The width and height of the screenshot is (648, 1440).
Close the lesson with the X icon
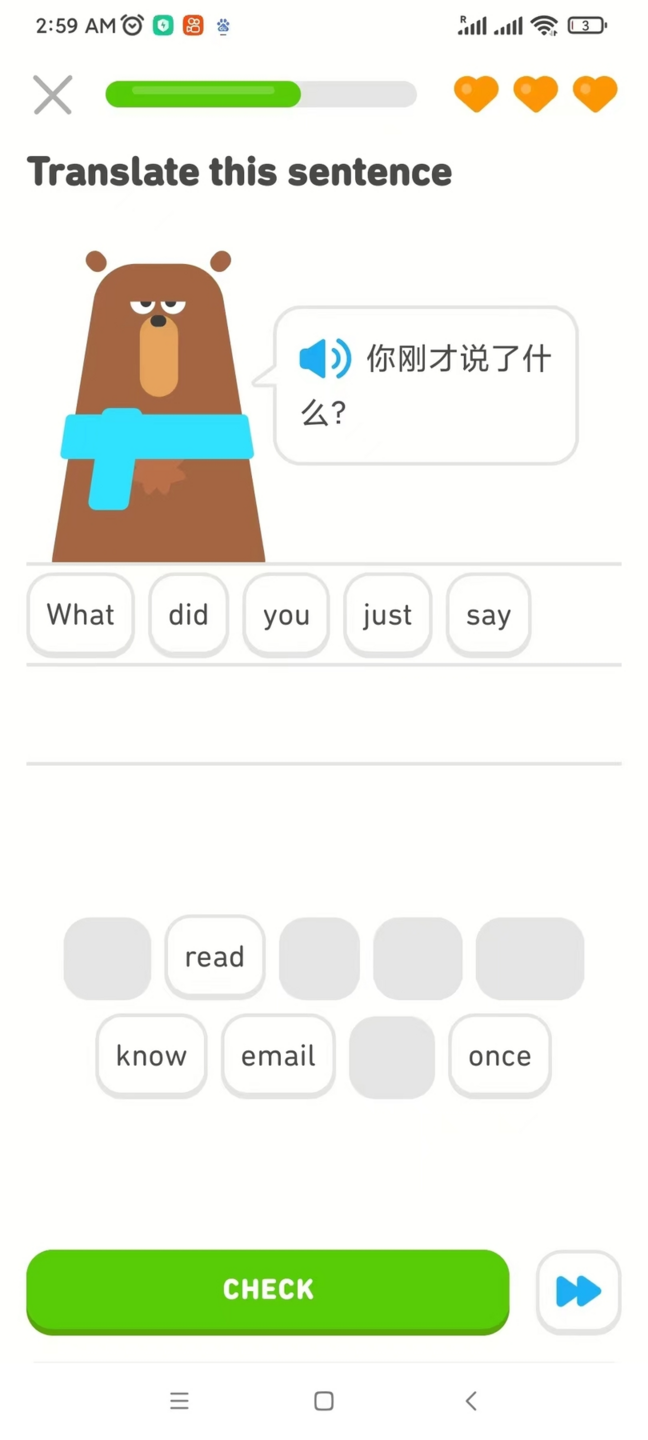point(52,95)
